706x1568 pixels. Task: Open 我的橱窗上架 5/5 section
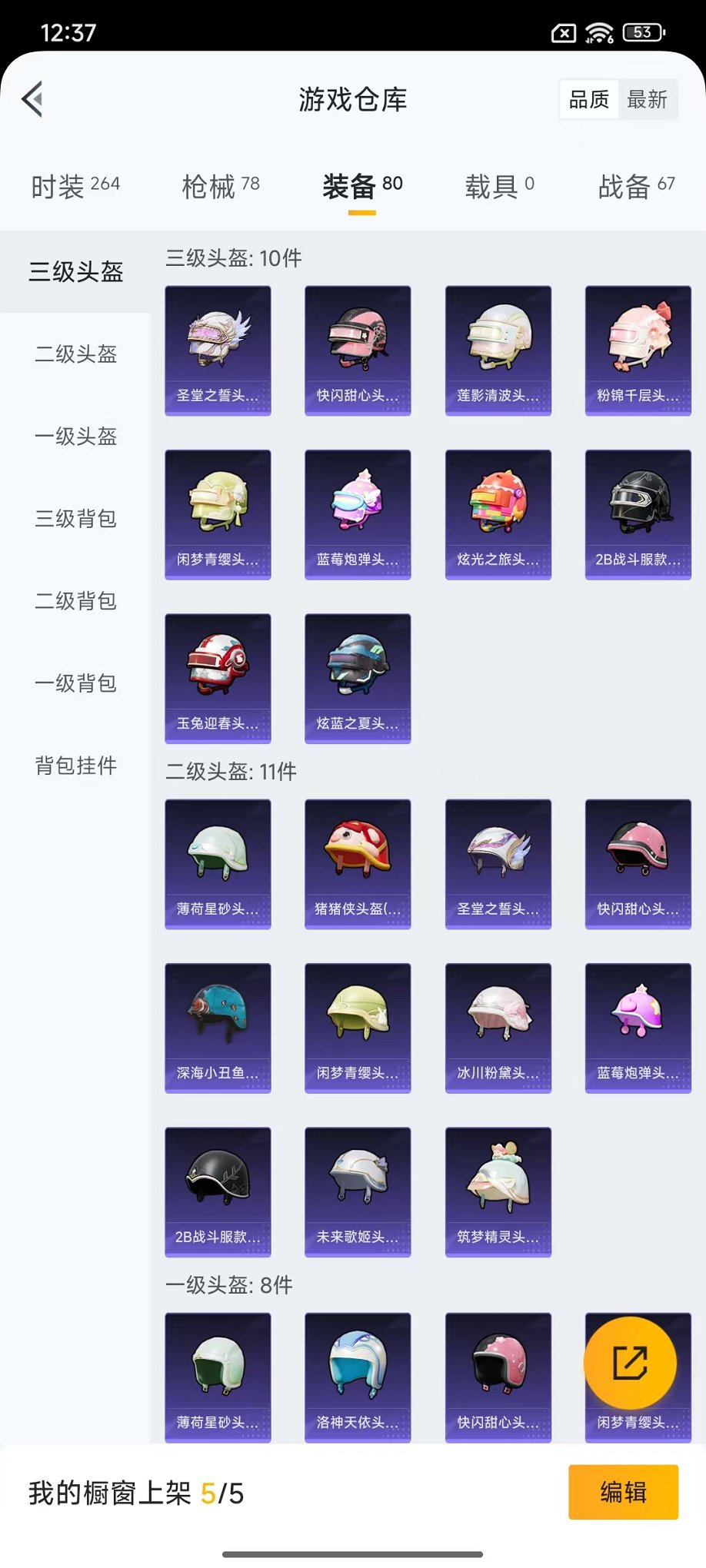point(135,1491)
